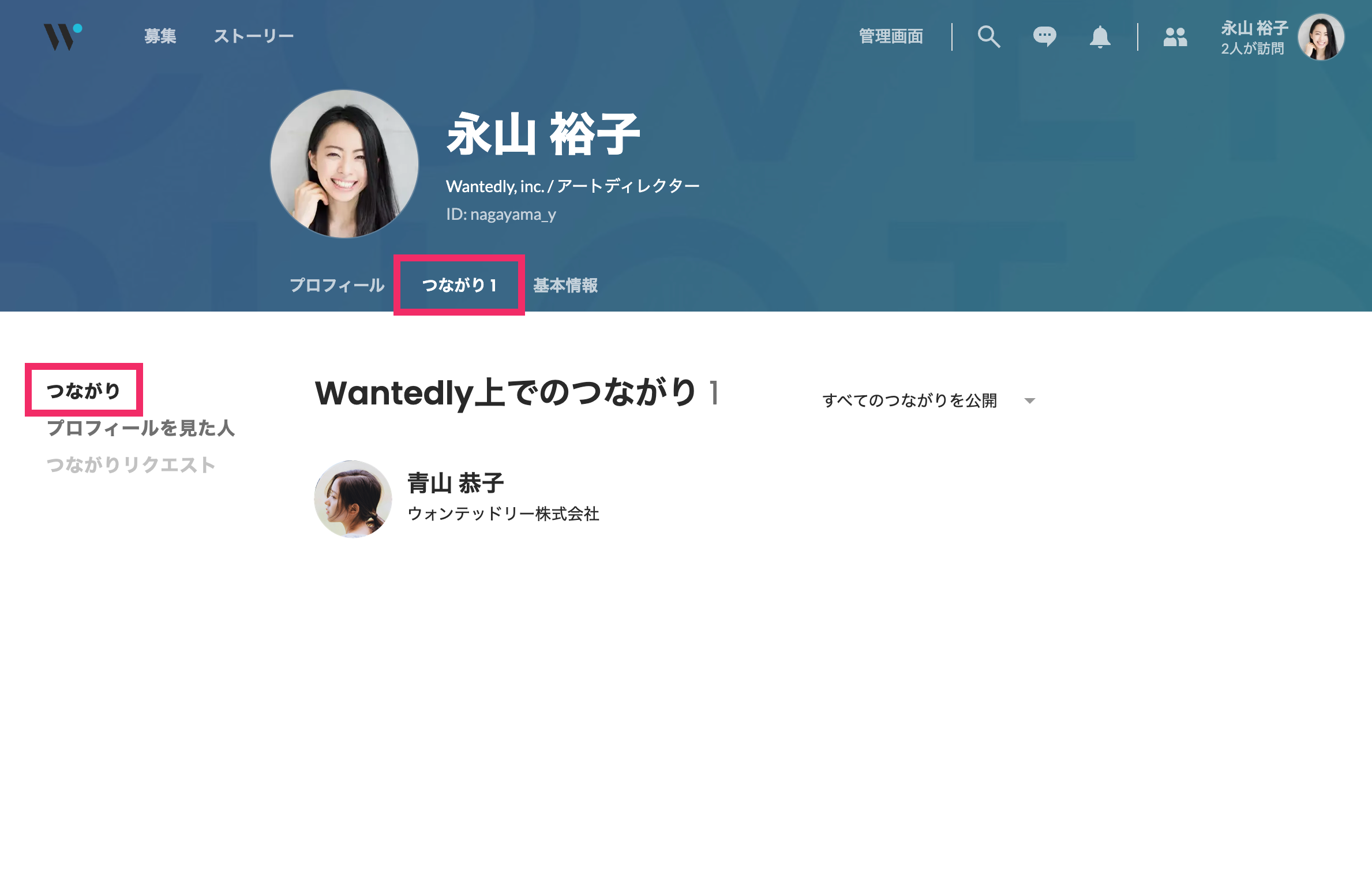Switch to the 基本情報 tab
This screenshot has width=1372, height=877.
[565, 286]
